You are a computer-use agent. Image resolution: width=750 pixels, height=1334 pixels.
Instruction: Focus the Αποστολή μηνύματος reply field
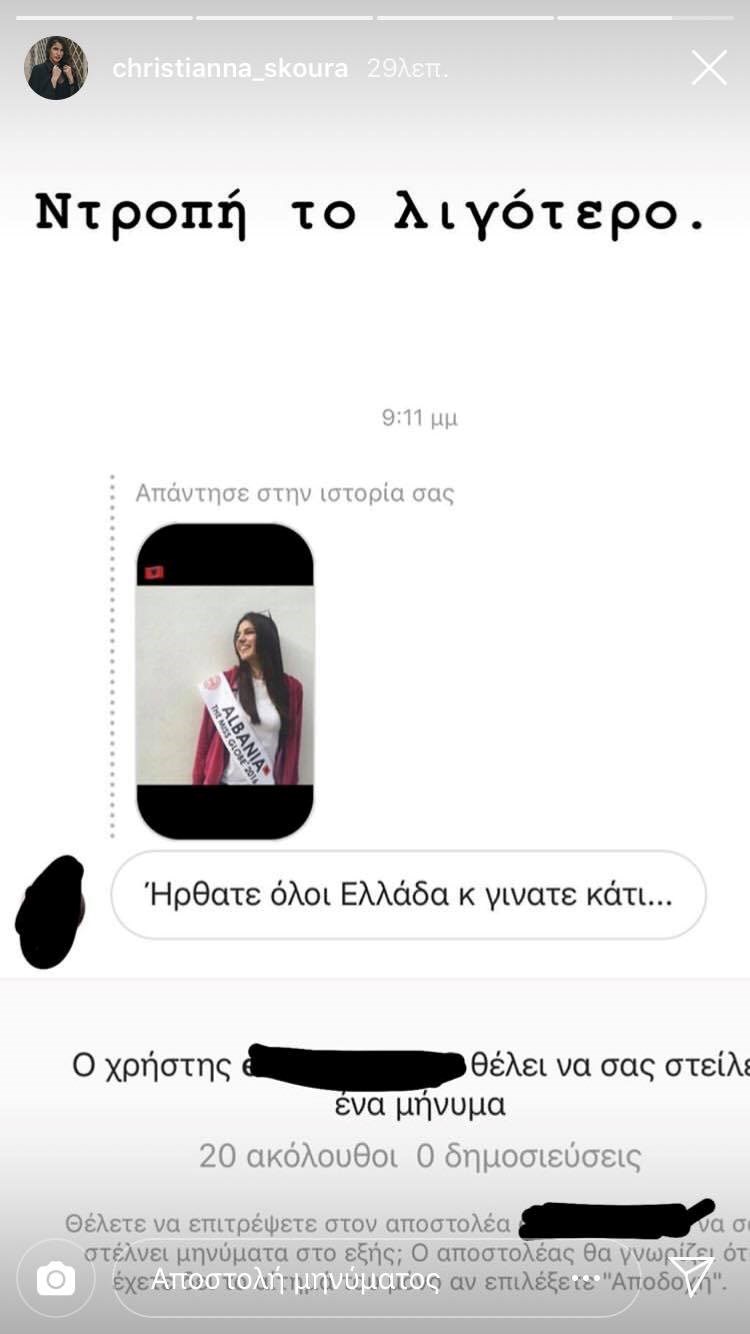(x=330, y=1278)
